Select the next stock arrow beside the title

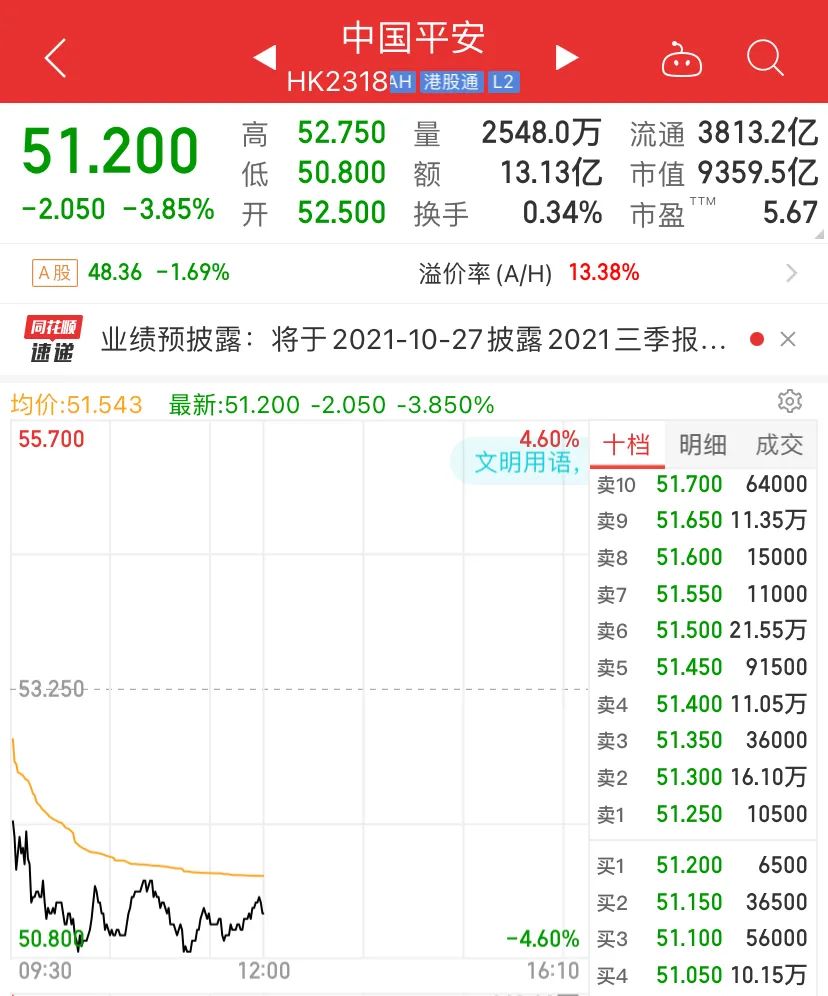click(566, 57)
